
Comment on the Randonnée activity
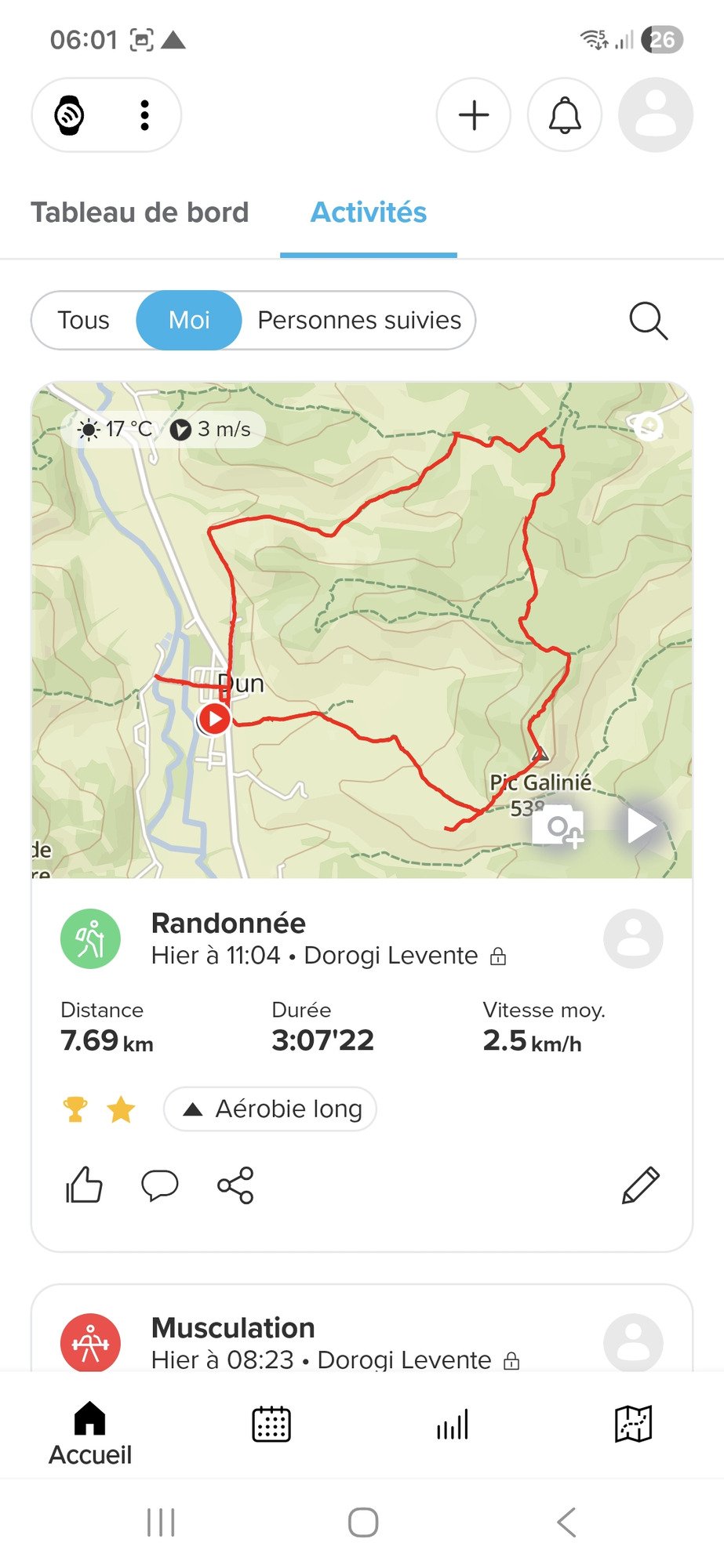[x=159, y=1185]
